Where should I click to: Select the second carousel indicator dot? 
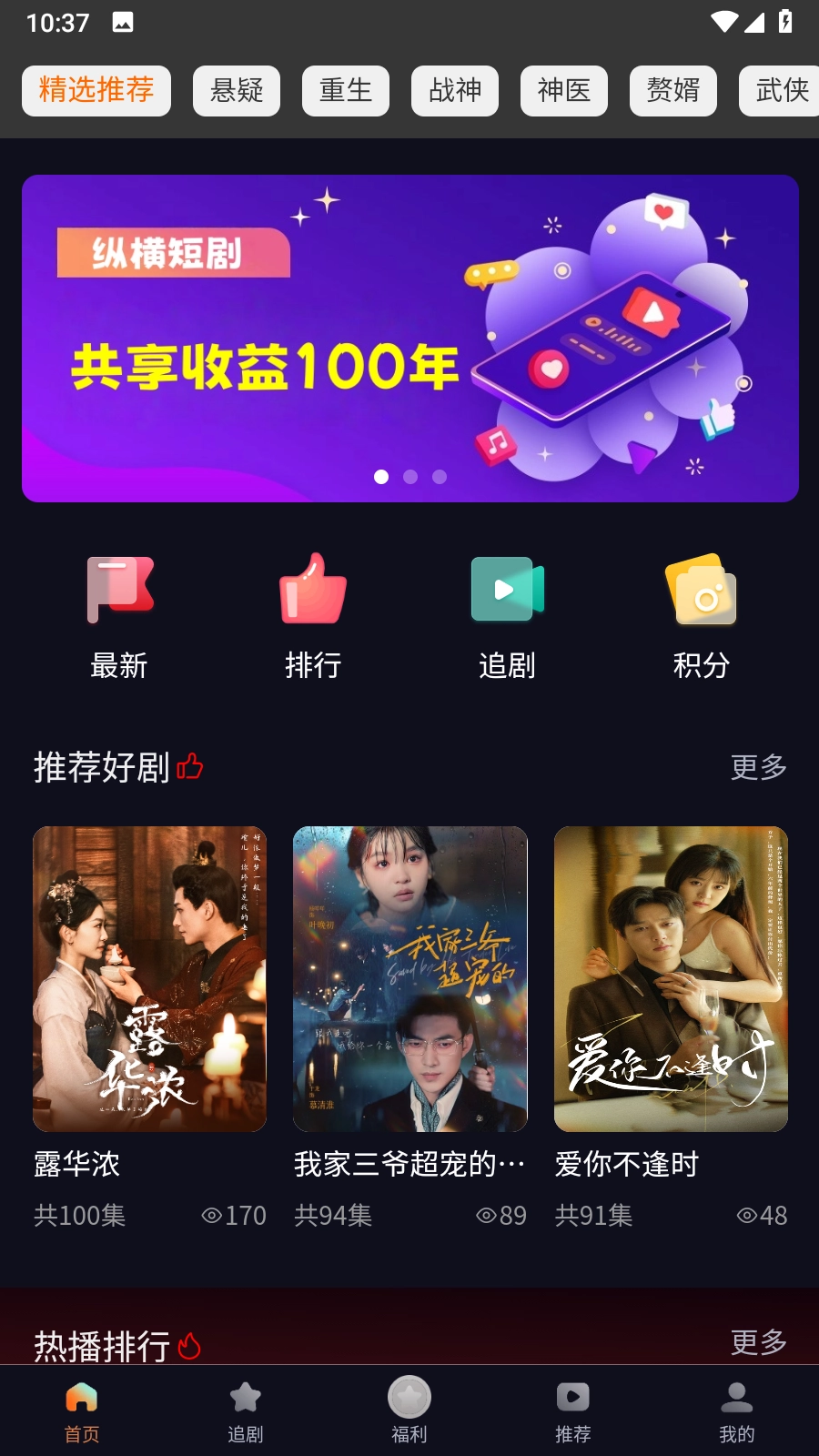tap(409, 475)
